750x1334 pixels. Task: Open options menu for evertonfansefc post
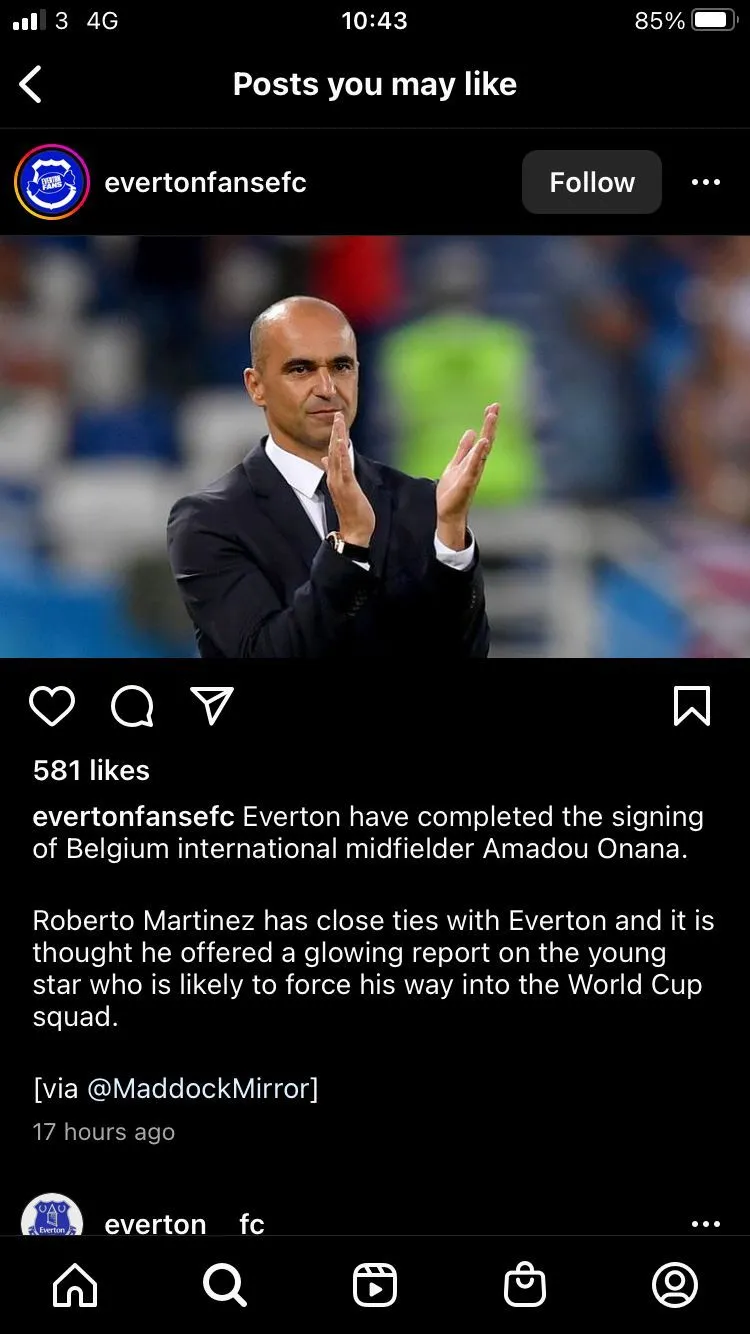(705, 182)
